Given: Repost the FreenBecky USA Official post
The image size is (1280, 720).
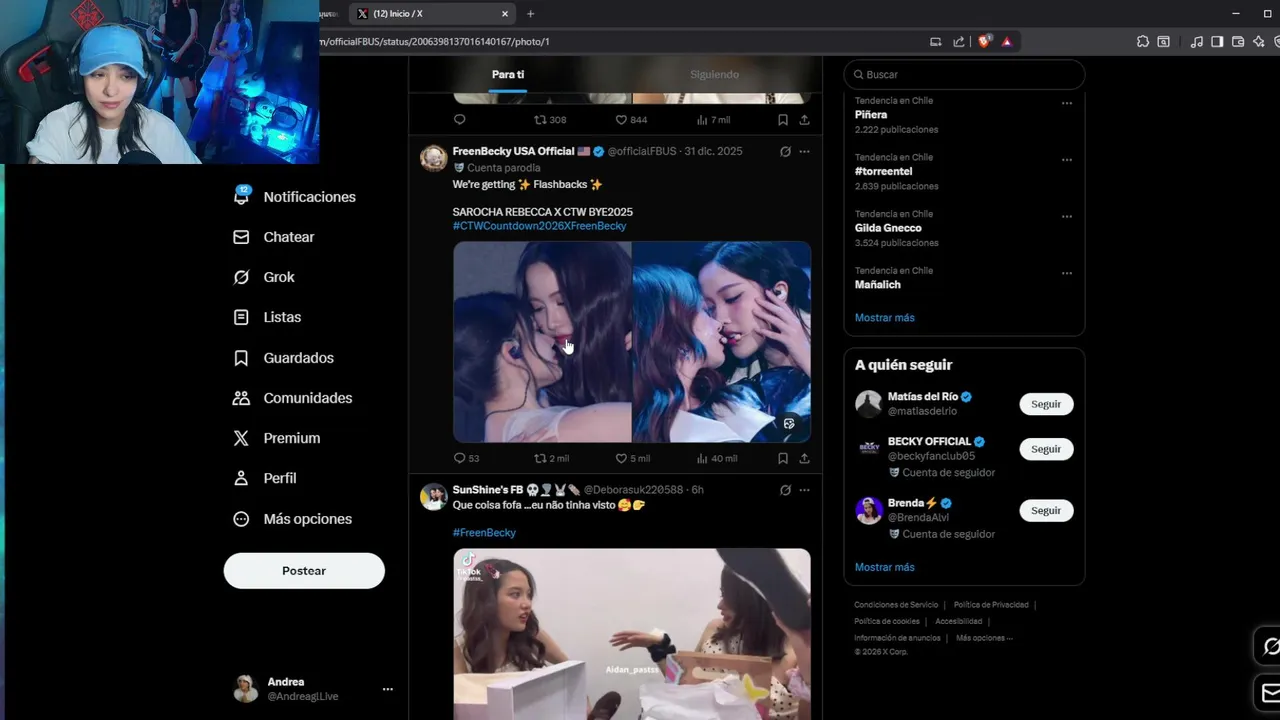Looking at the screenshot, I should click(541, 458).
